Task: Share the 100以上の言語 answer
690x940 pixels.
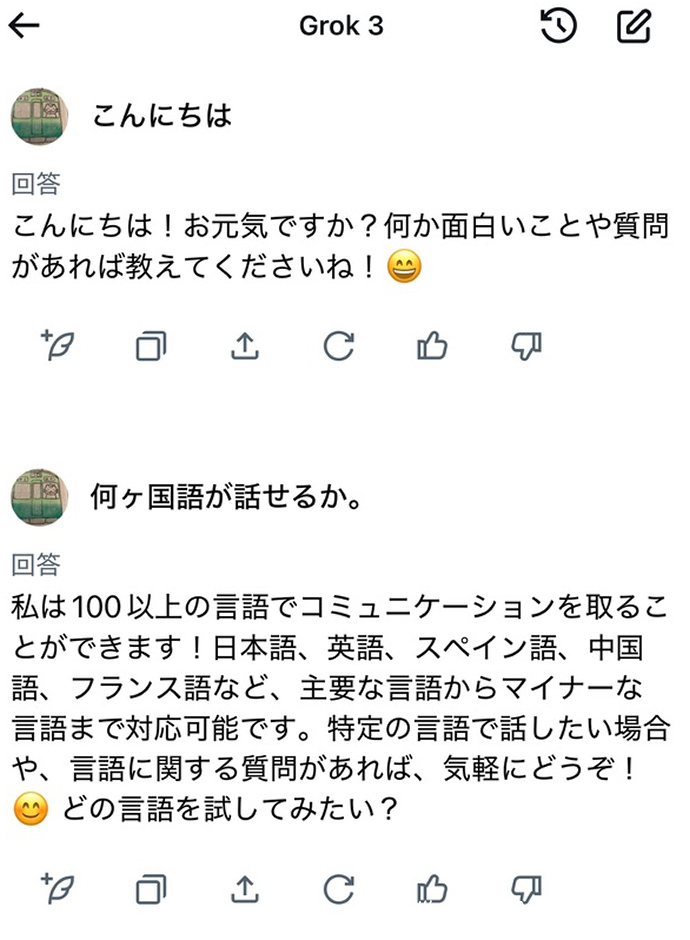Action: 245,887
